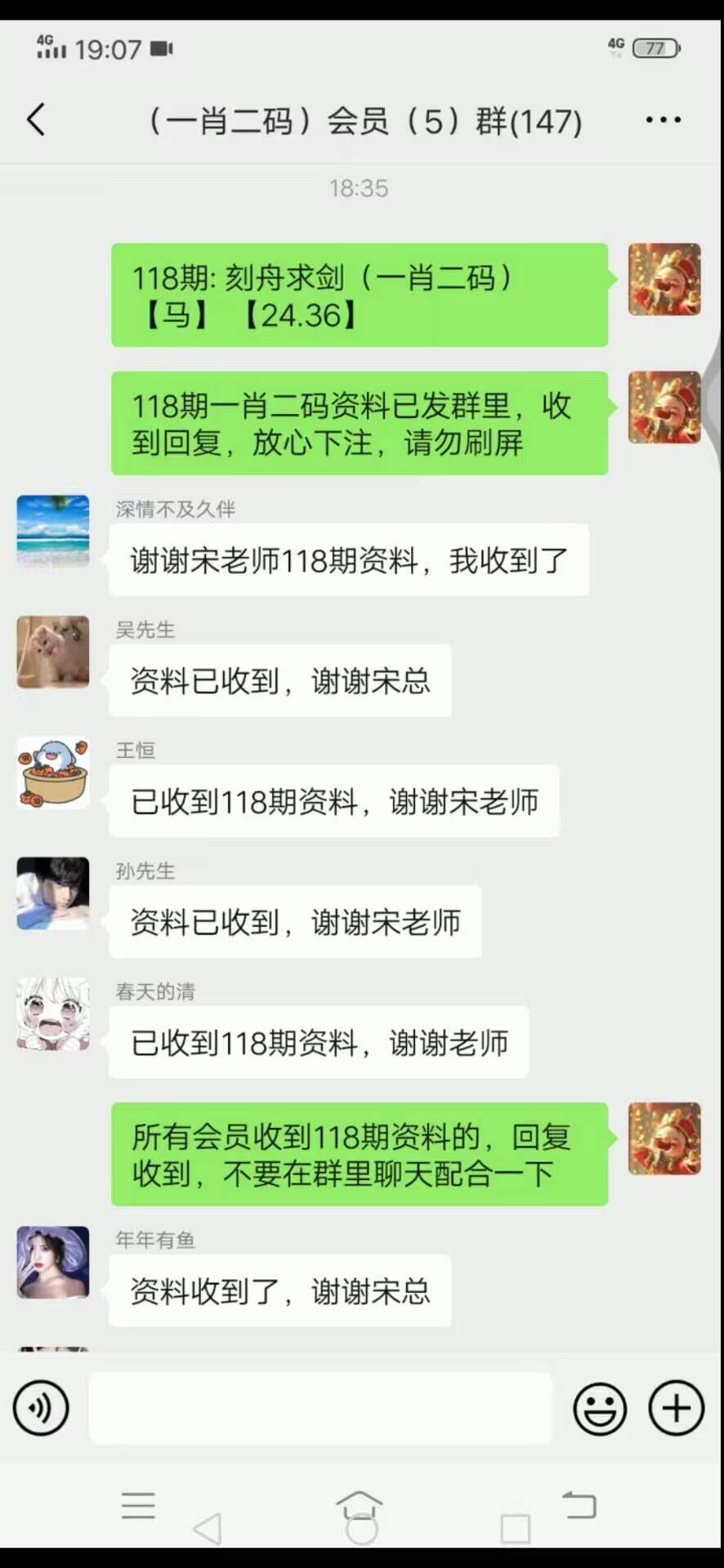724x1568 pixels.
Task: Open 吴先生's profile avatar
Action: [x=53, y=652]
